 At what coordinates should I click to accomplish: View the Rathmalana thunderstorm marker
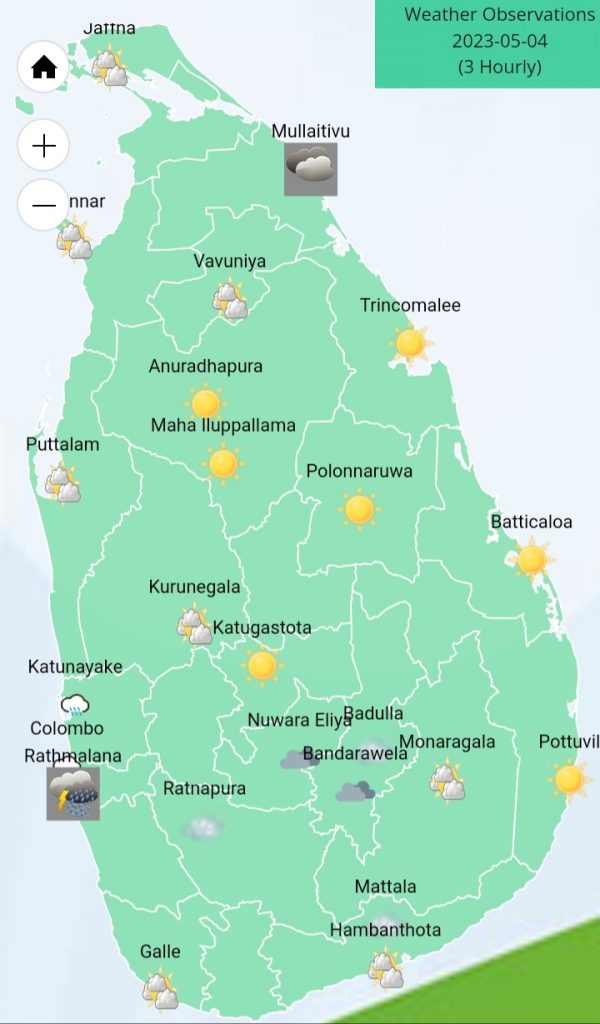(x=73, y=793)
